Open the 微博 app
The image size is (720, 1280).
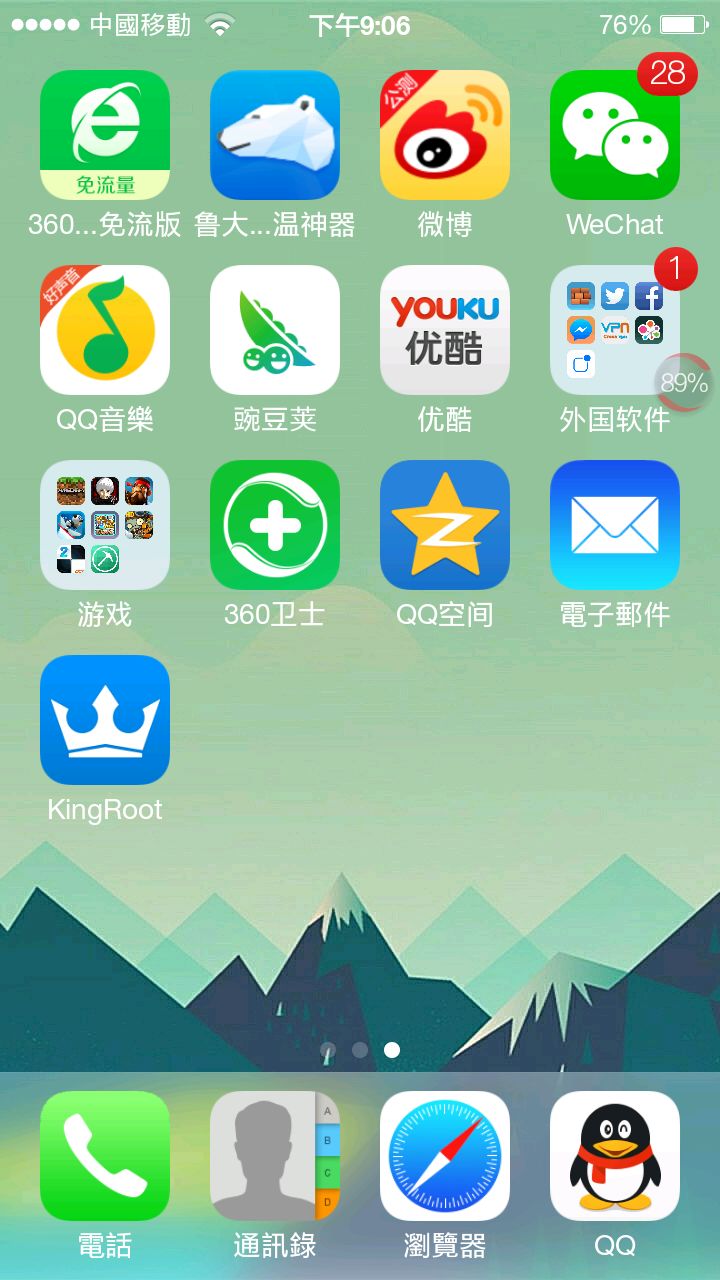click(x=445, y=135)
